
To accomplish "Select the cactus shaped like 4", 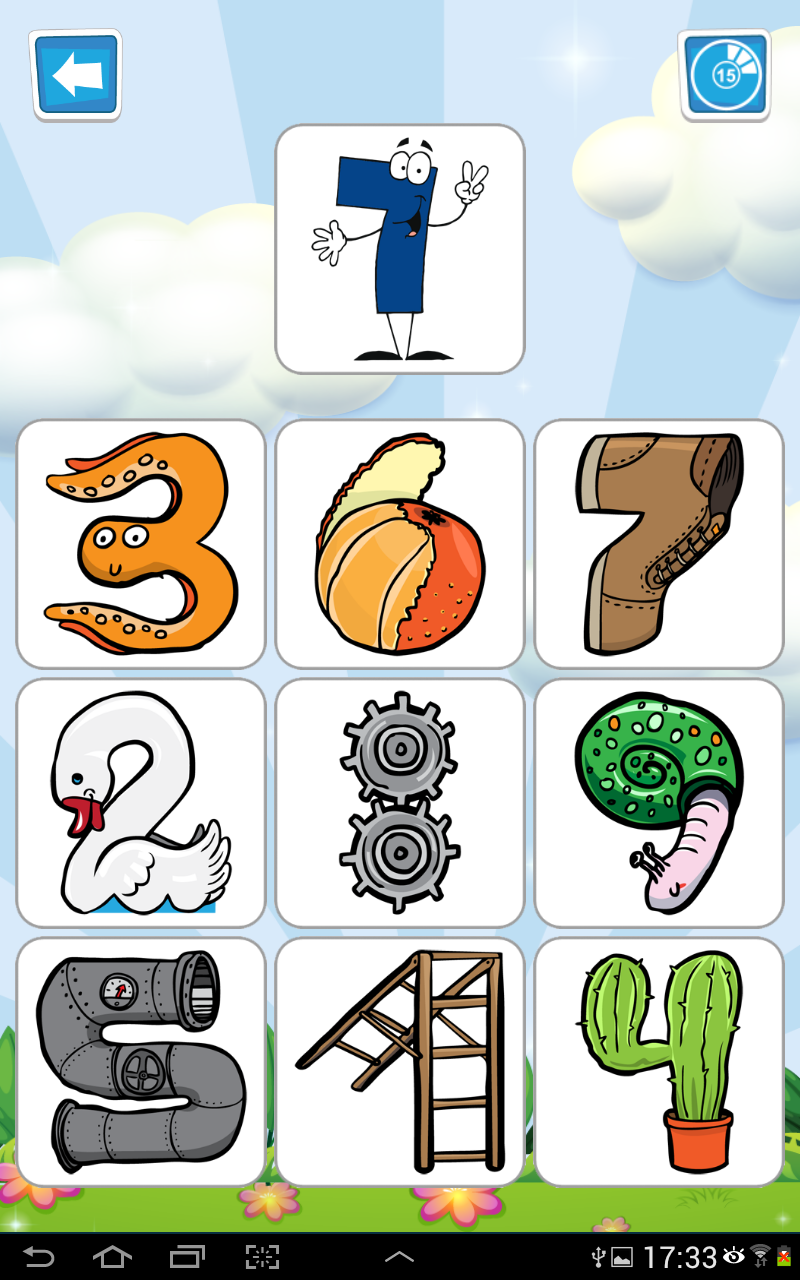I will 658,1060.
